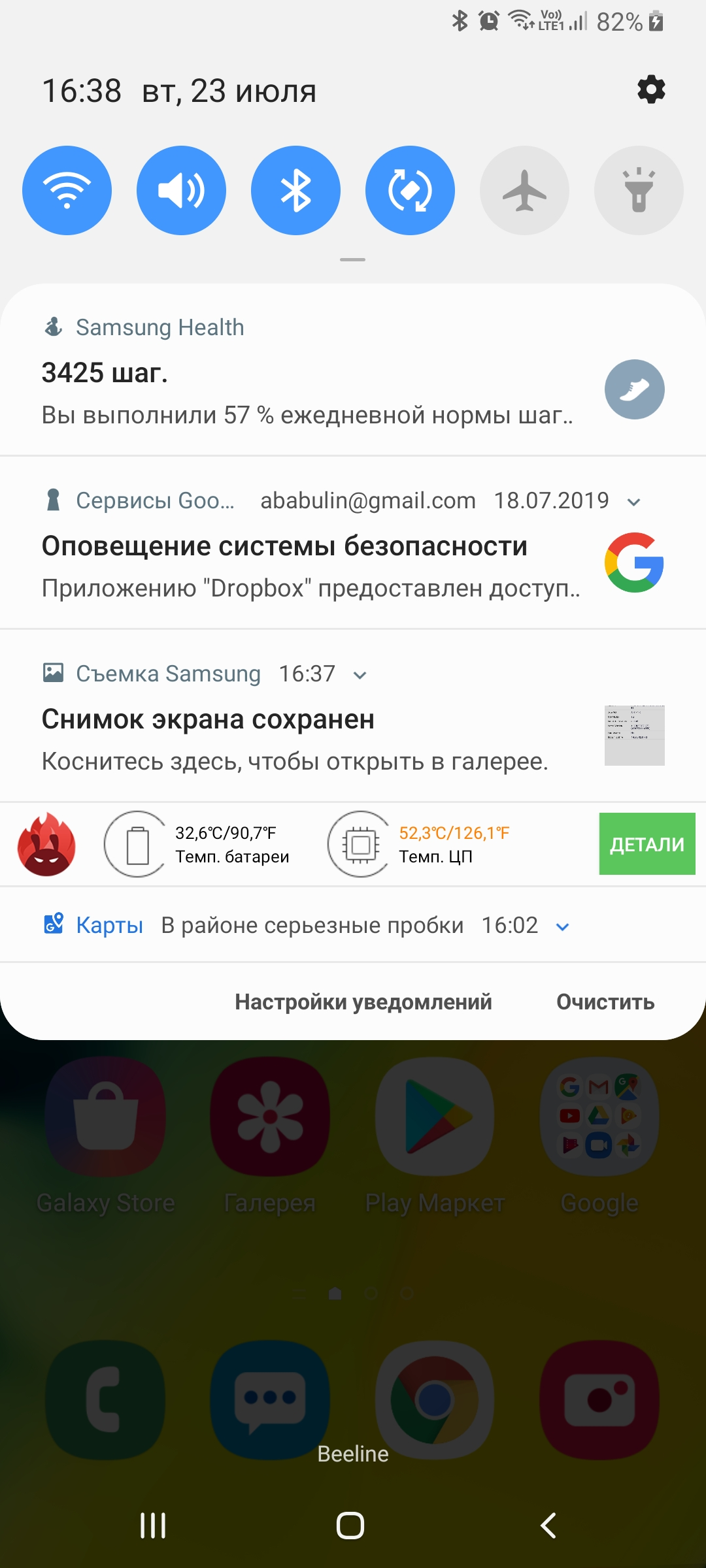The image size is (706, 1568).
Task: Turn on the flashlight
Action: pyautogui.click(x=639, y=190)
